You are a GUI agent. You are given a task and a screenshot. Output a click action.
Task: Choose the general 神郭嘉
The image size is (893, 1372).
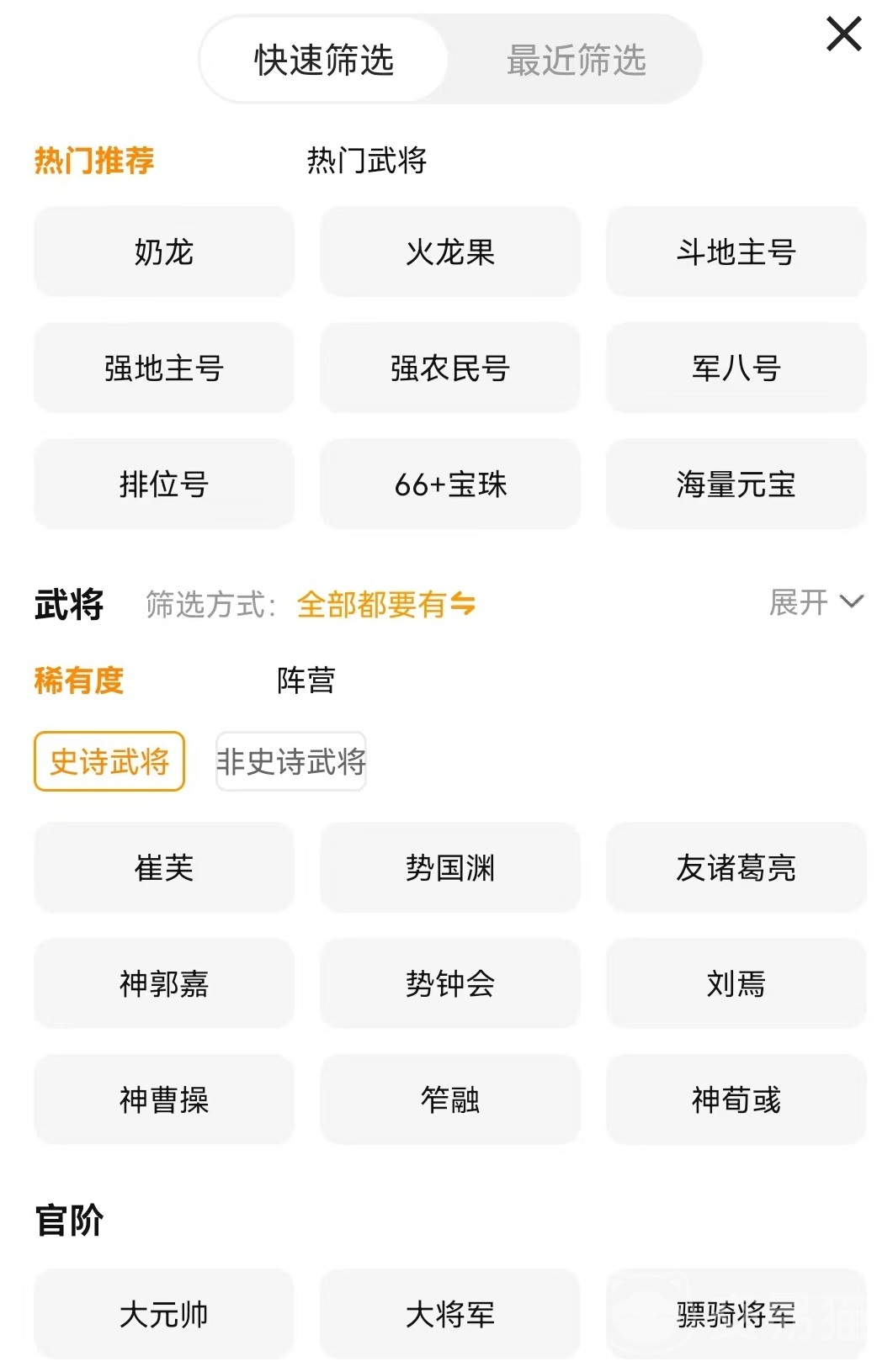point(164,983)
